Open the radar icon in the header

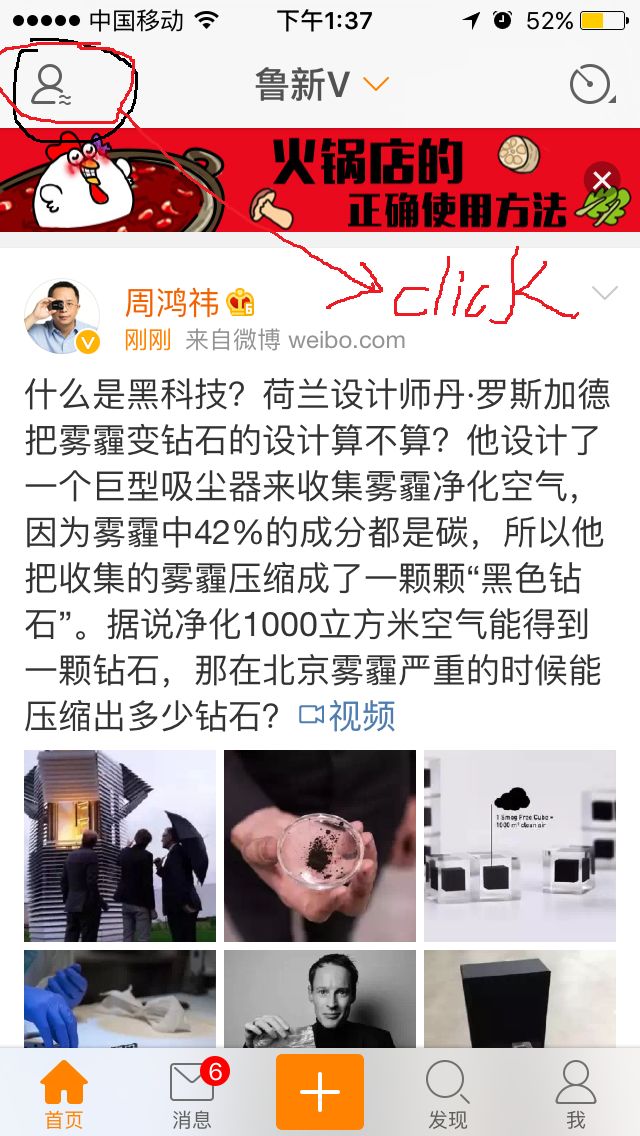tap(590, 85)
